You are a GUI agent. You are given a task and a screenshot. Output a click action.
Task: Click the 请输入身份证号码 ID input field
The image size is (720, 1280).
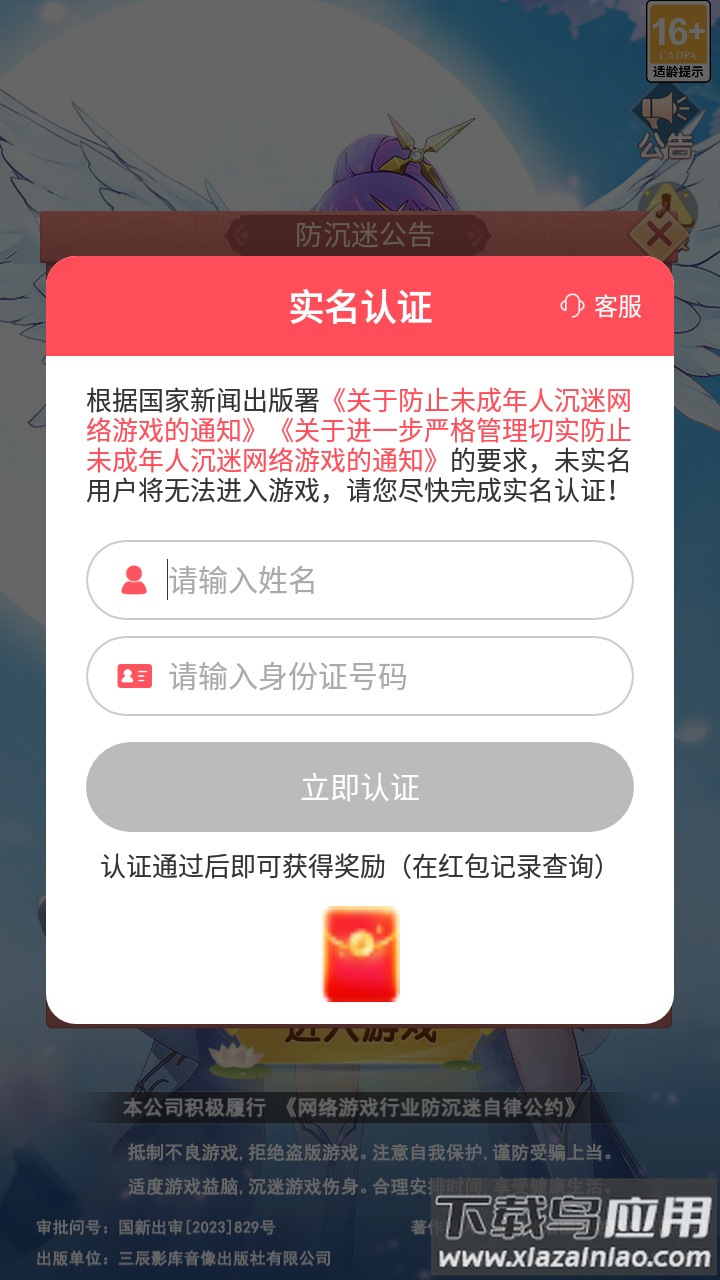(360, 676)
